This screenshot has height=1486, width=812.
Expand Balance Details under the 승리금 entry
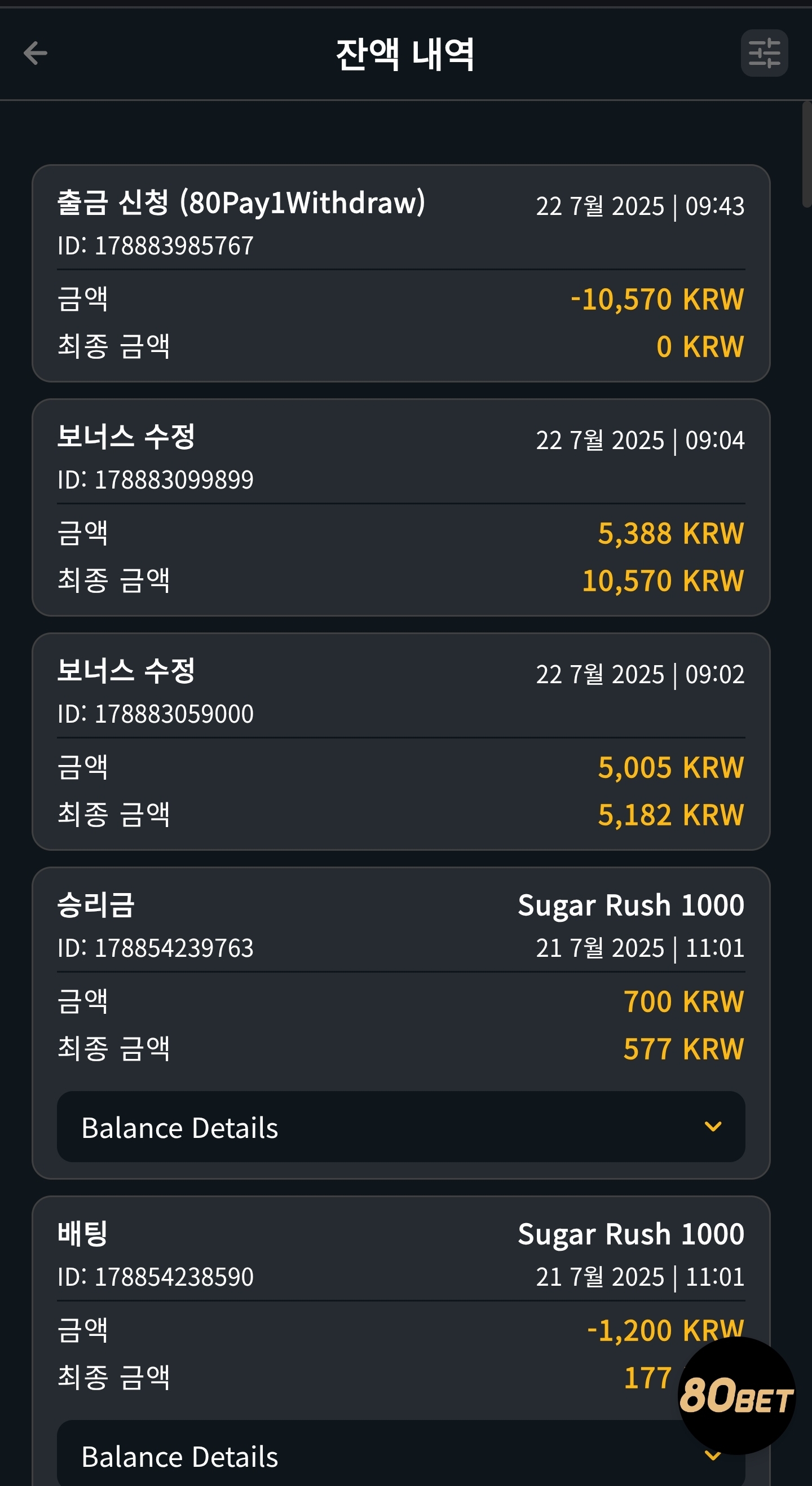click(401, 1126)
